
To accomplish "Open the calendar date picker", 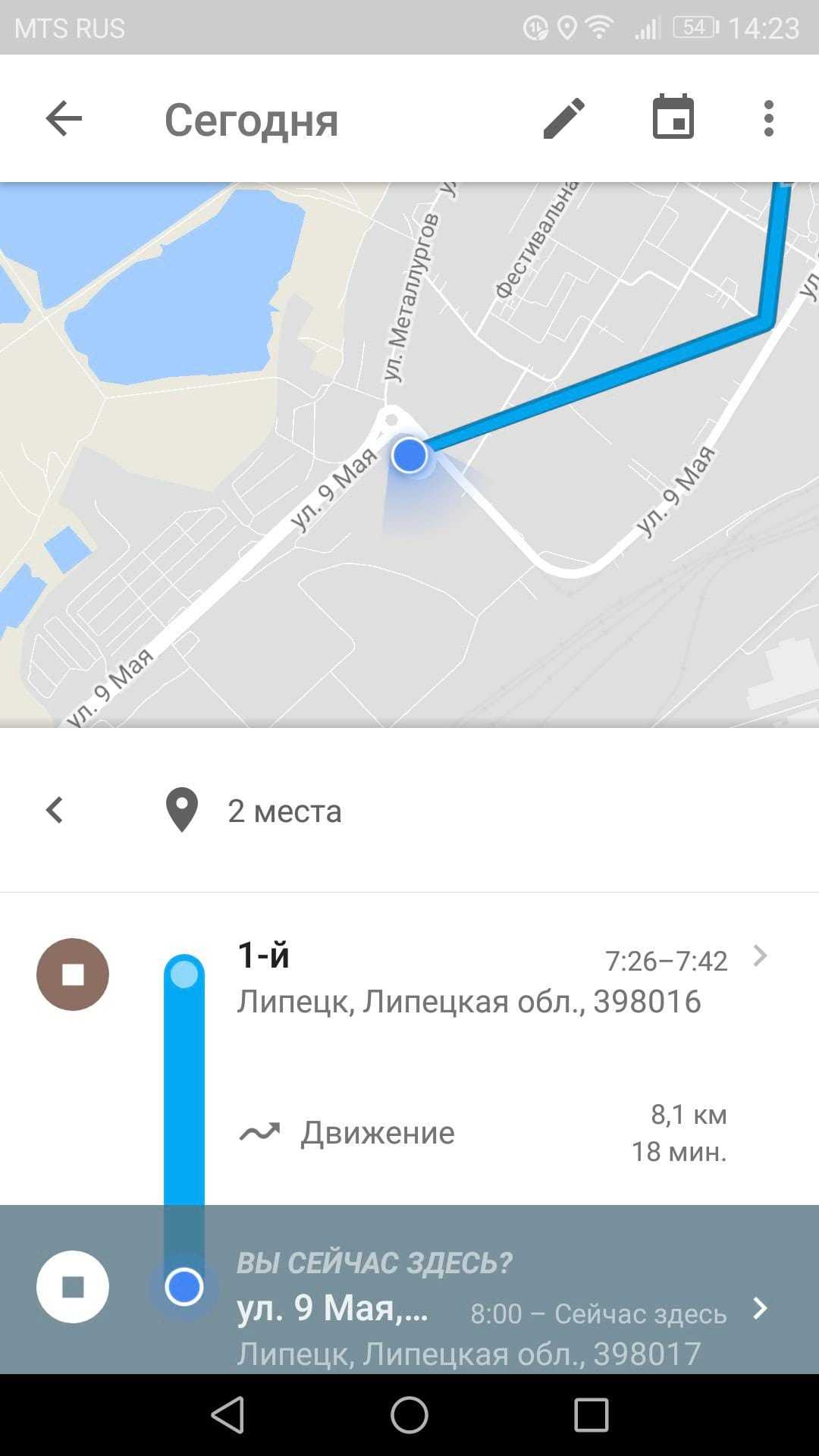I will point(673,118).
